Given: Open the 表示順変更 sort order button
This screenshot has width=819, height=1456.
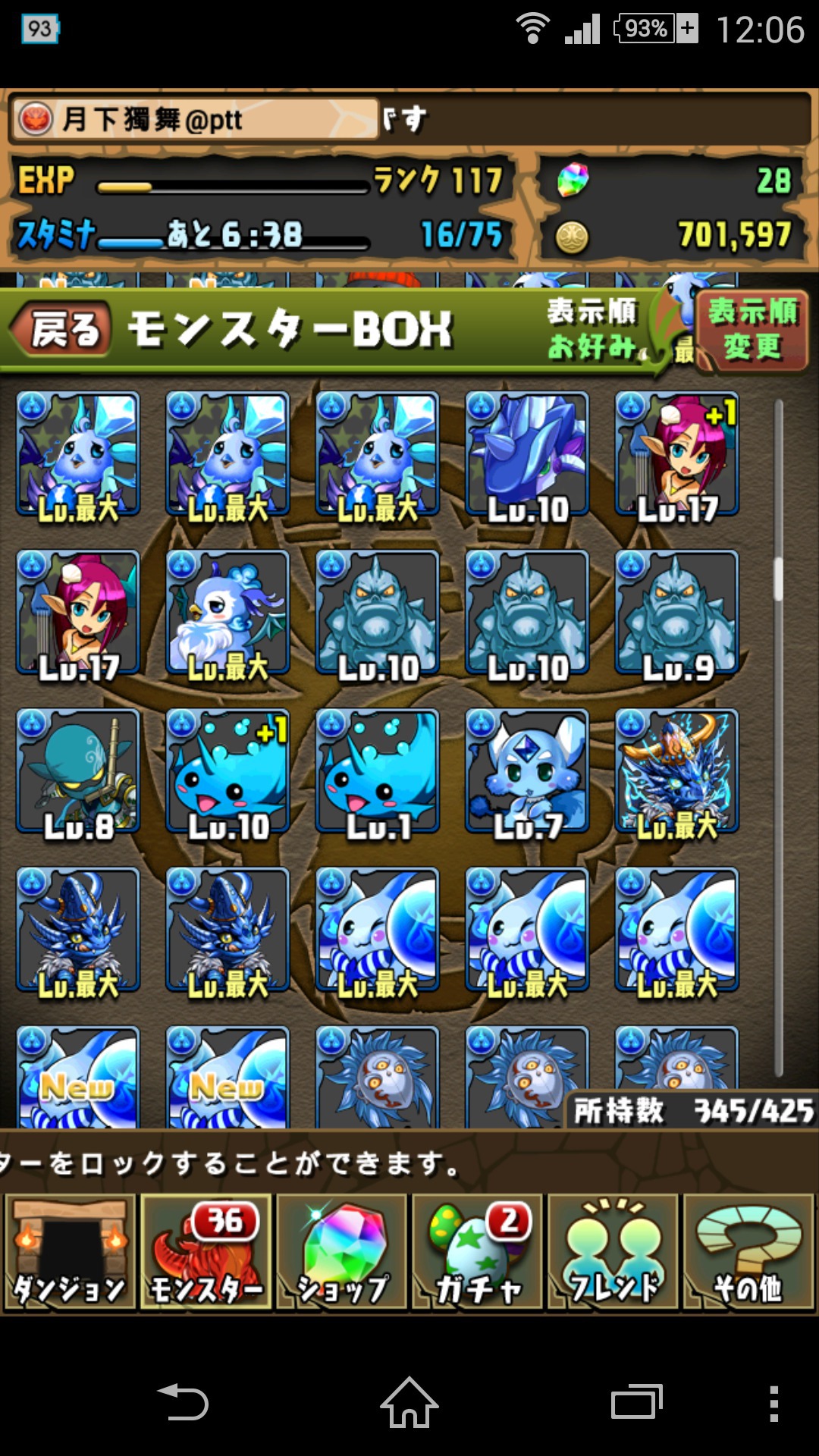Looking at the screenshot, I should click(x=752, y=330).
